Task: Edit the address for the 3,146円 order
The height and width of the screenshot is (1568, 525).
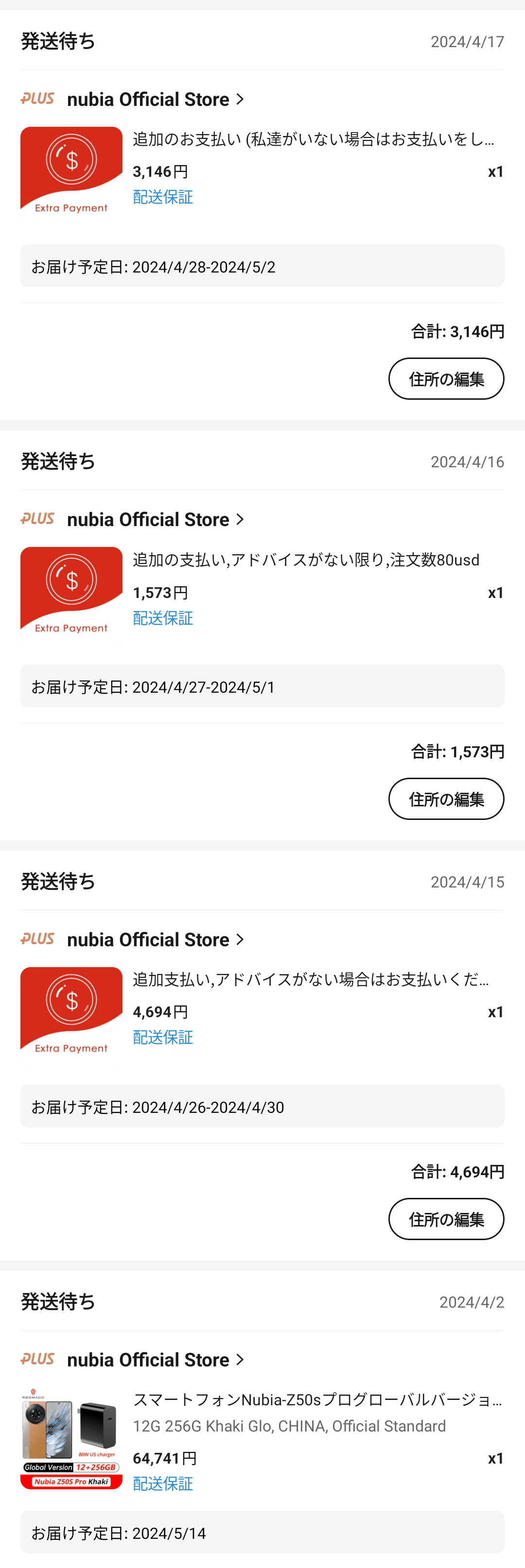Action: click(x=446, y=378)
